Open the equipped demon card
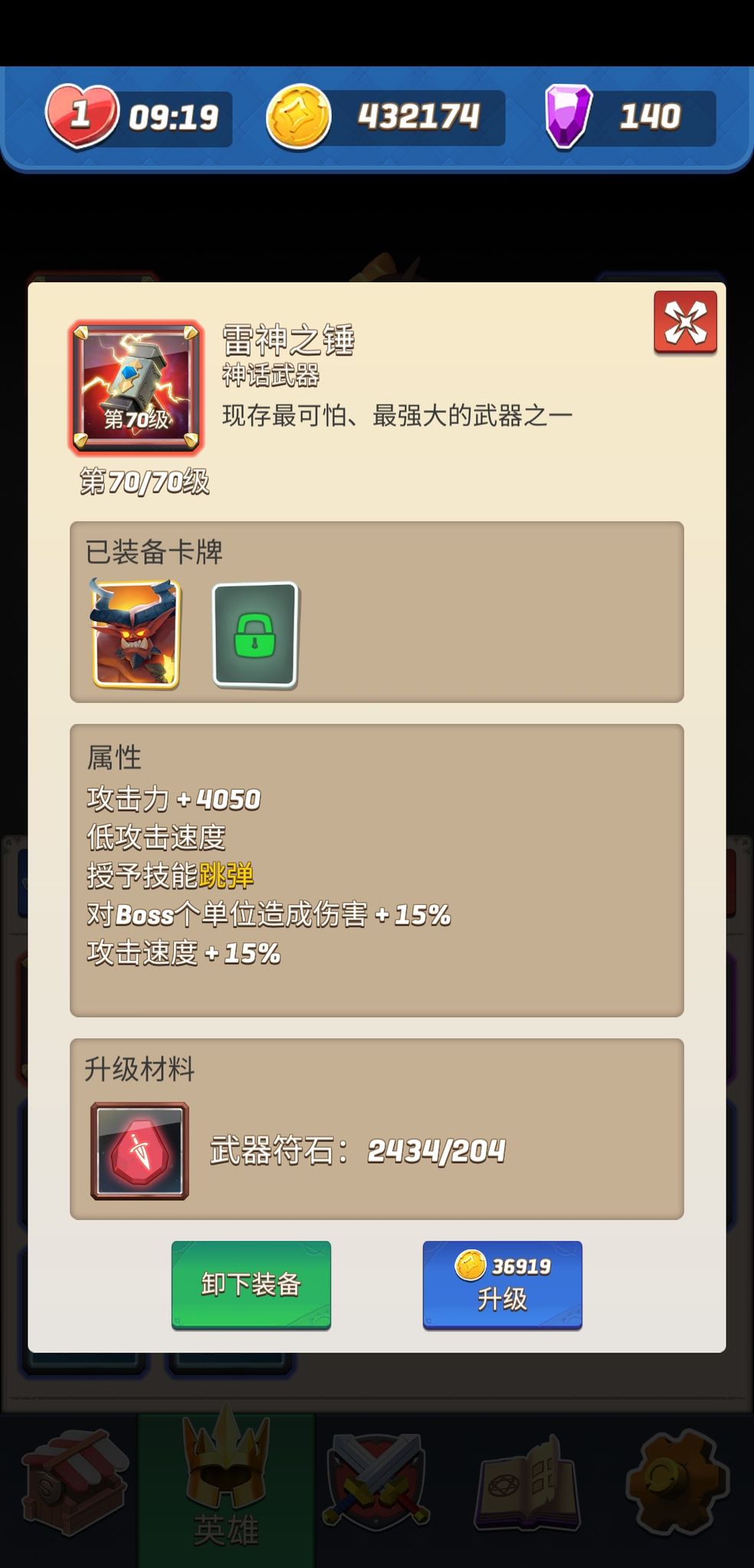 pos(136,633)
